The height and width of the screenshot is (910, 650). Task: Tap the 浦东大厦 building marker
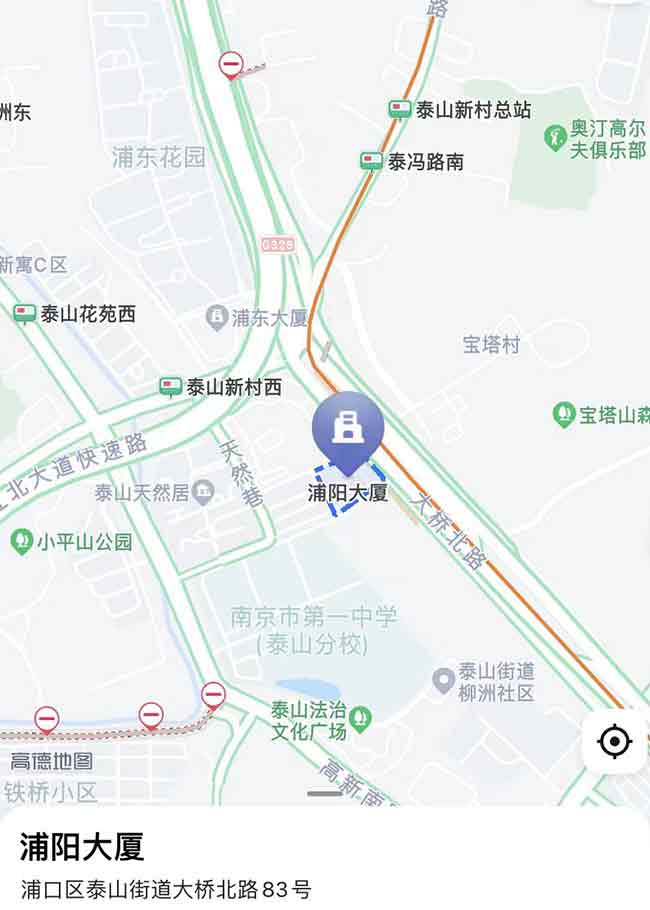216,318
